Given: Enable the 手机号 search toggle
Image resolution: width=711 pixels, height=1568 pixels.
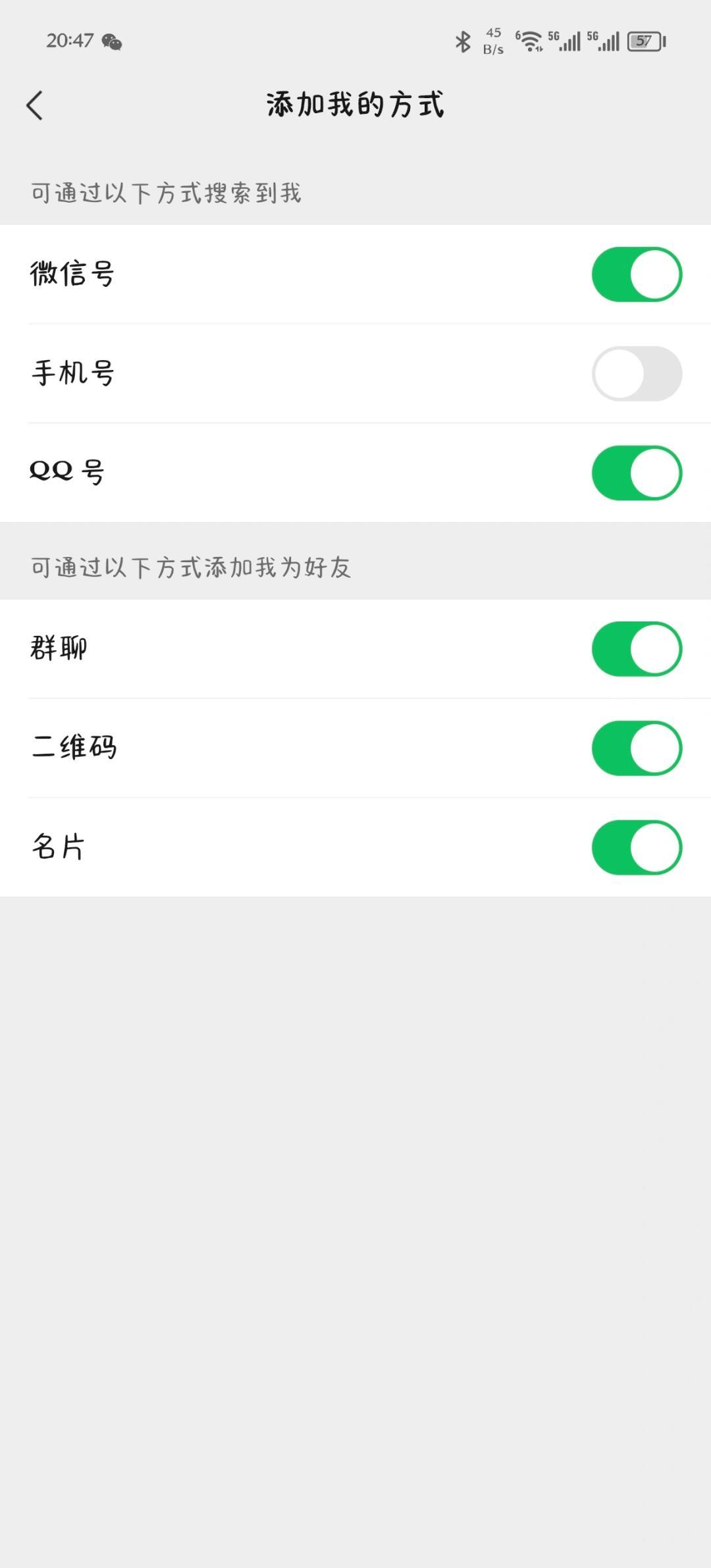Looking at the screenshot, I should (x=636, y=373).
